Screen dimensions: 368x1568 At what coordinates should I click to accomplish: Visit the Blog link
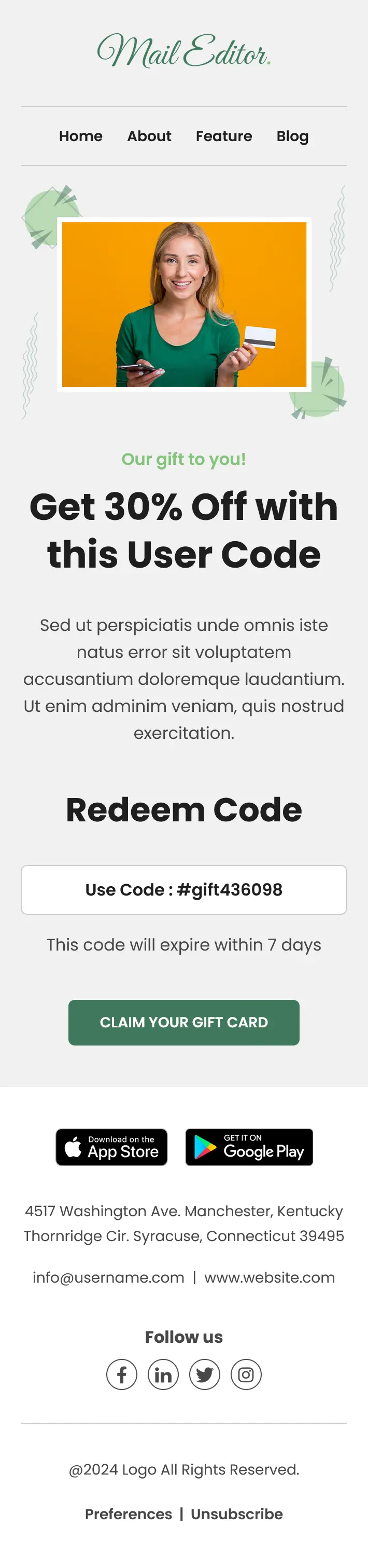tap(292, 136)
